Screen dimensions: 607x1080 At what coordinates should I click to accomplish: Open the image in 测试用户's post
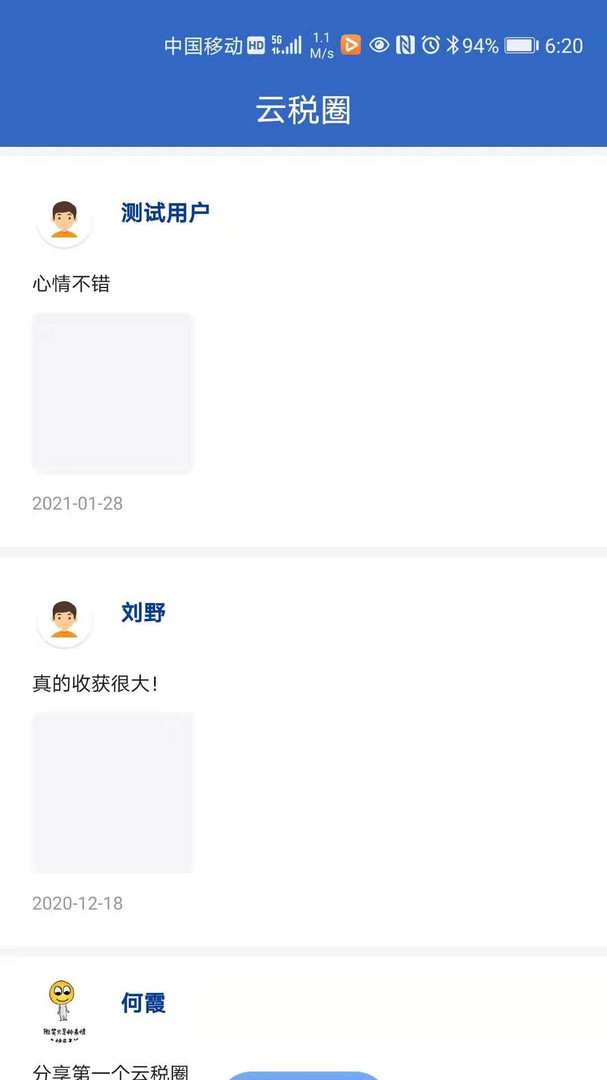112,392
